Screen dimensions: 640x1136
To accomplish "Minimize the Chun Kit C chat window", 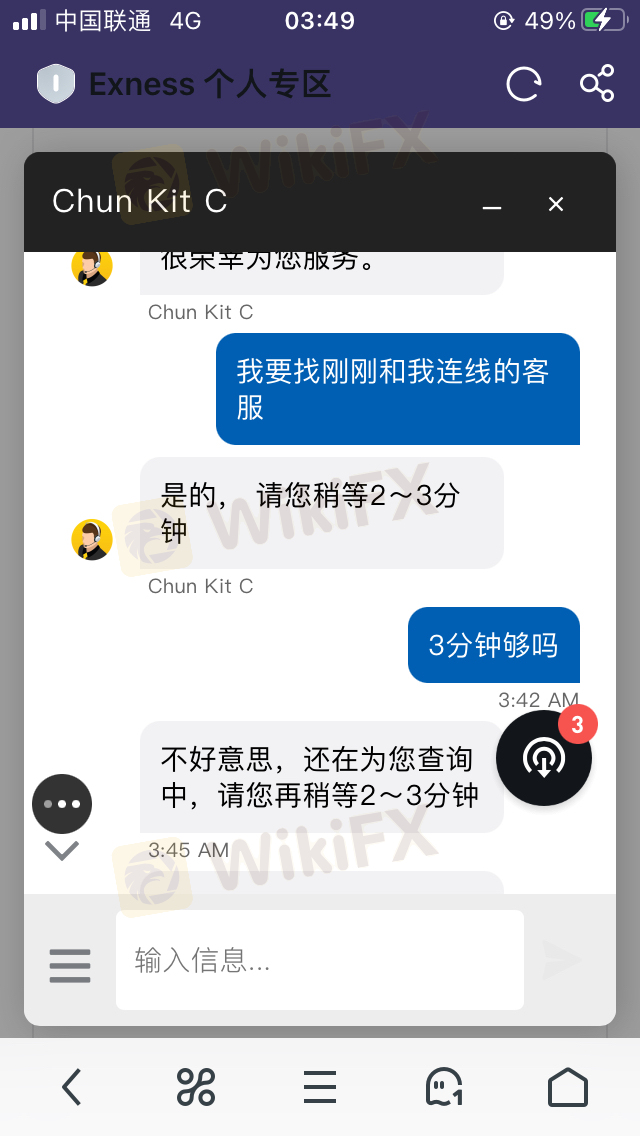I will coord(491,205).
